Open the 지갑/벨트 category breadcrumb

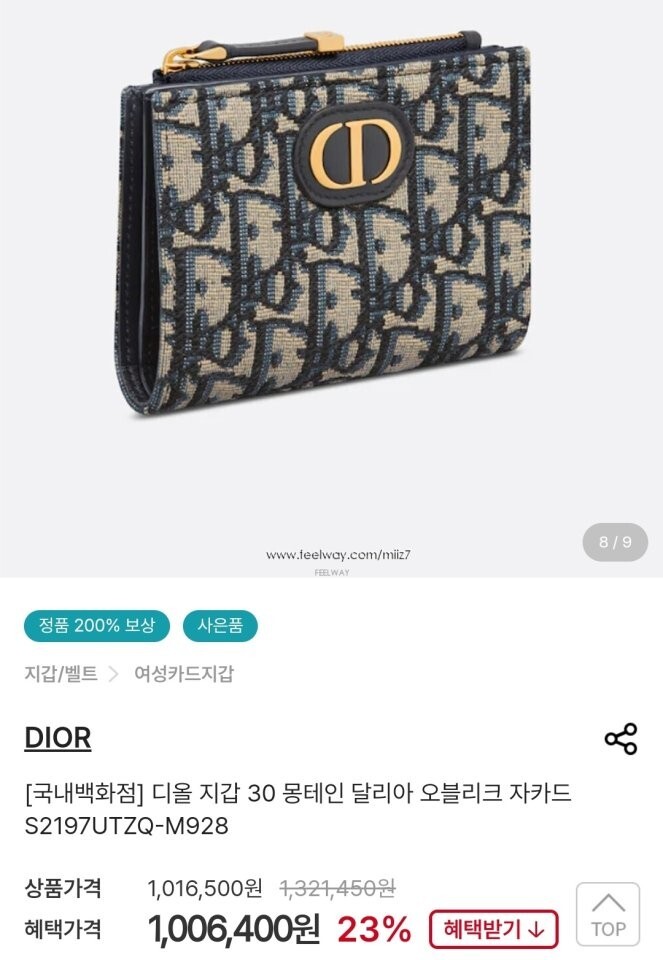click(61, 673)
